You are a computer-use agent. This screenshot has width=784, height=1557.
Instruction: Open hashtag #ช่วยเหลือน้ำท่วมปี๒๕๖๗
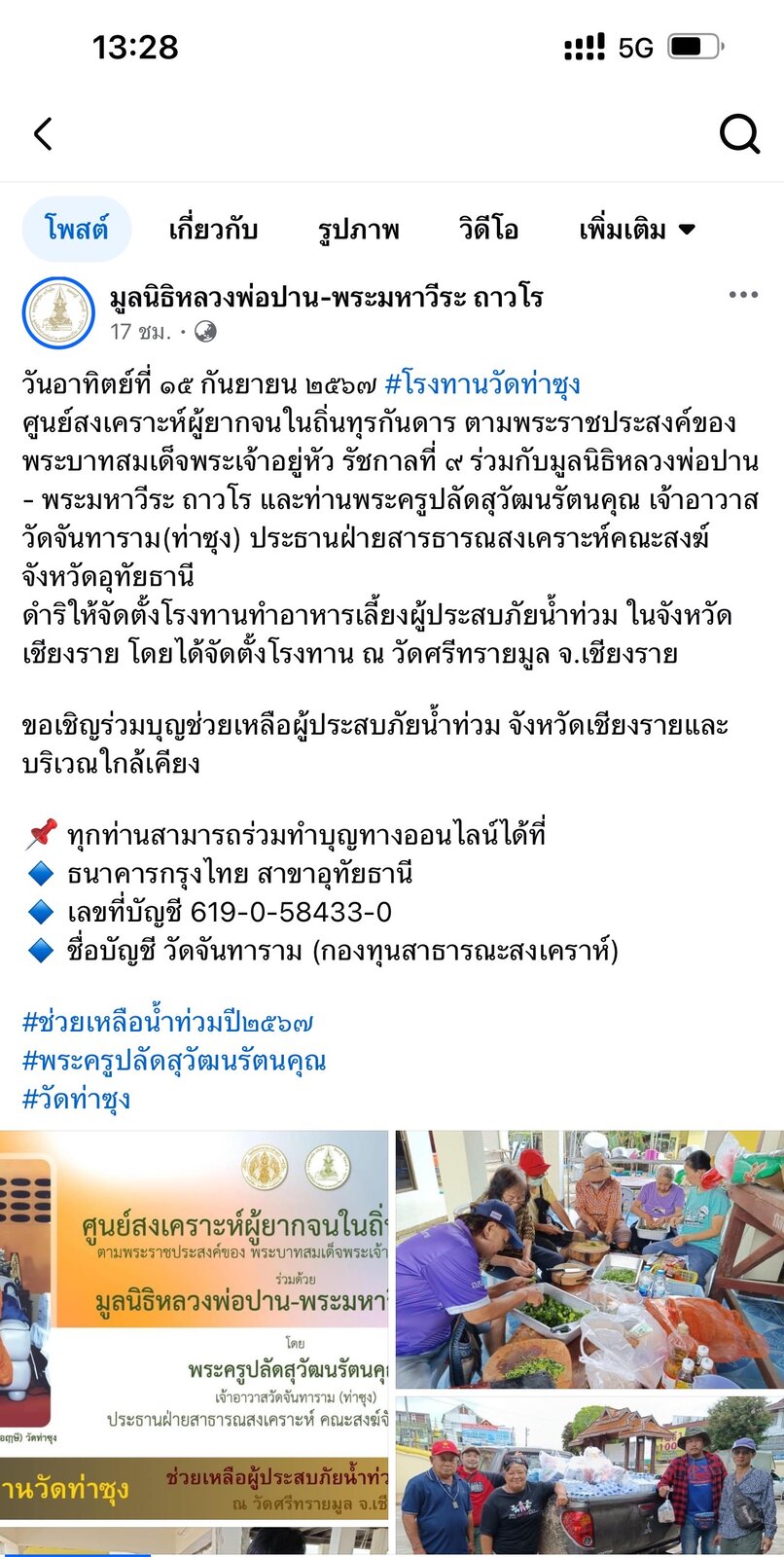[x=167, y=1022]
